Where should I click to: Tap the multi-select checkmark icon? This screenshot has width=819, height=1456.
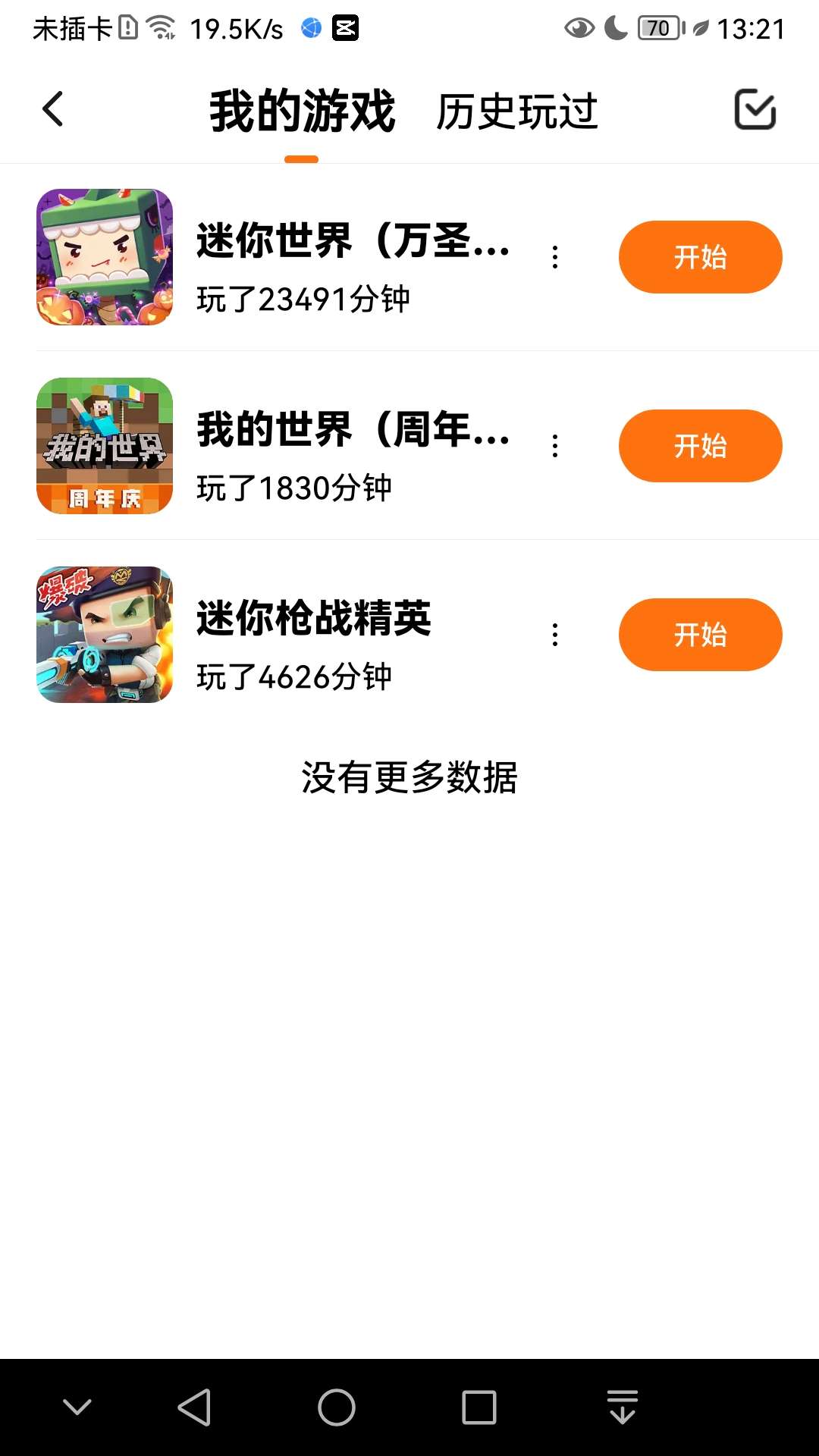point(755,110)
